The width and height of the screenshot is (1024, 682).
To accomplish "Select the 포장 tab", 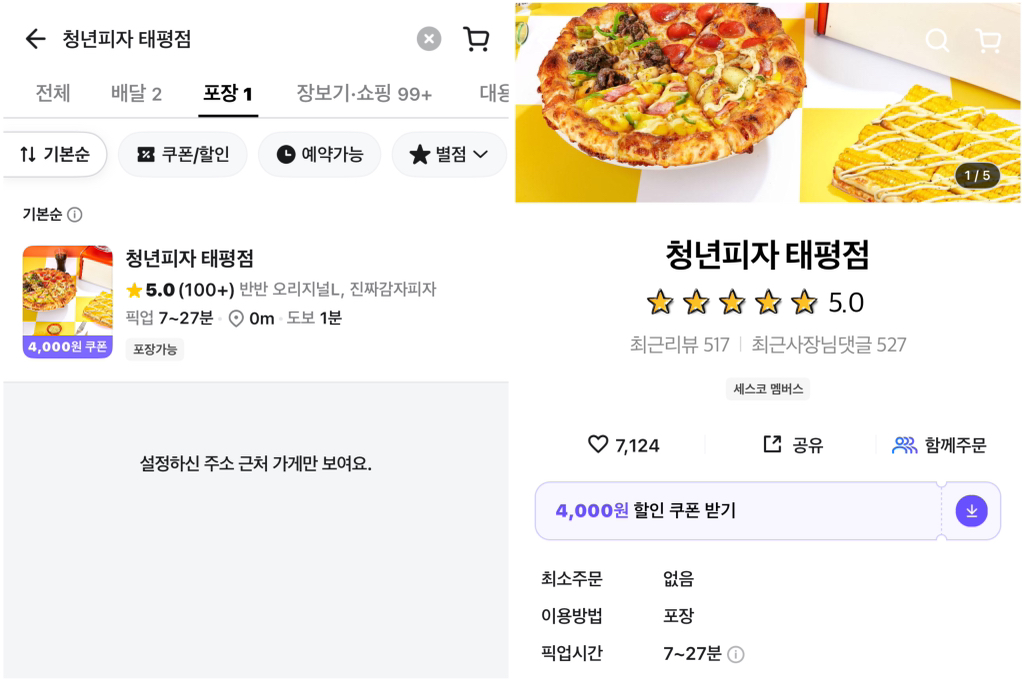I will 227,94.
